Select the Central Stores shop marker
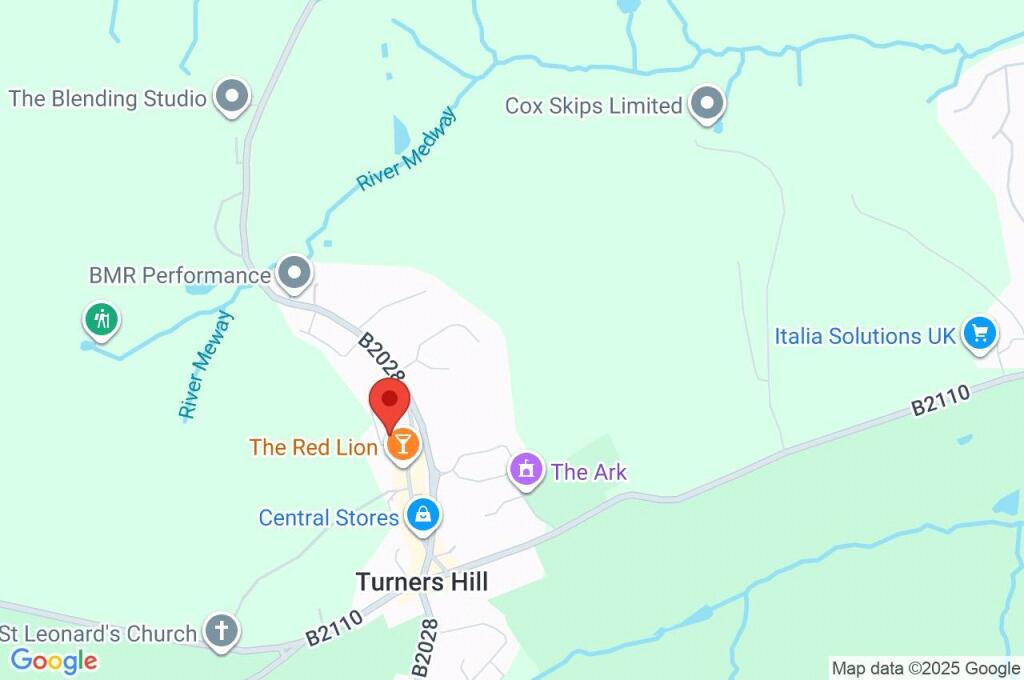 (x=424, y=516)
